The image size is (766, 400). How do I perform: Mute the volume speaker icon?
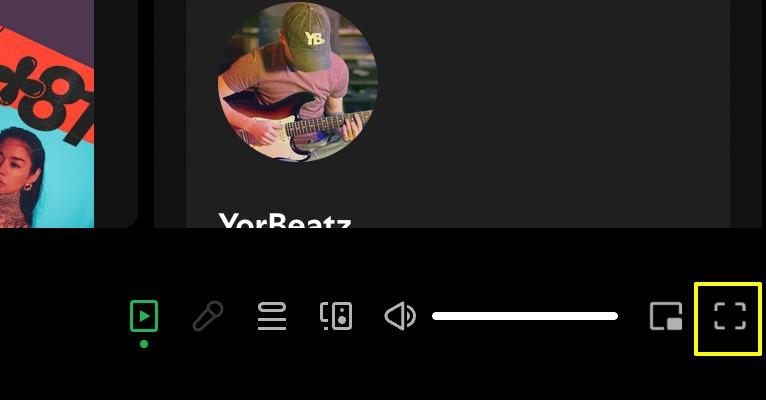coord(400,317)
